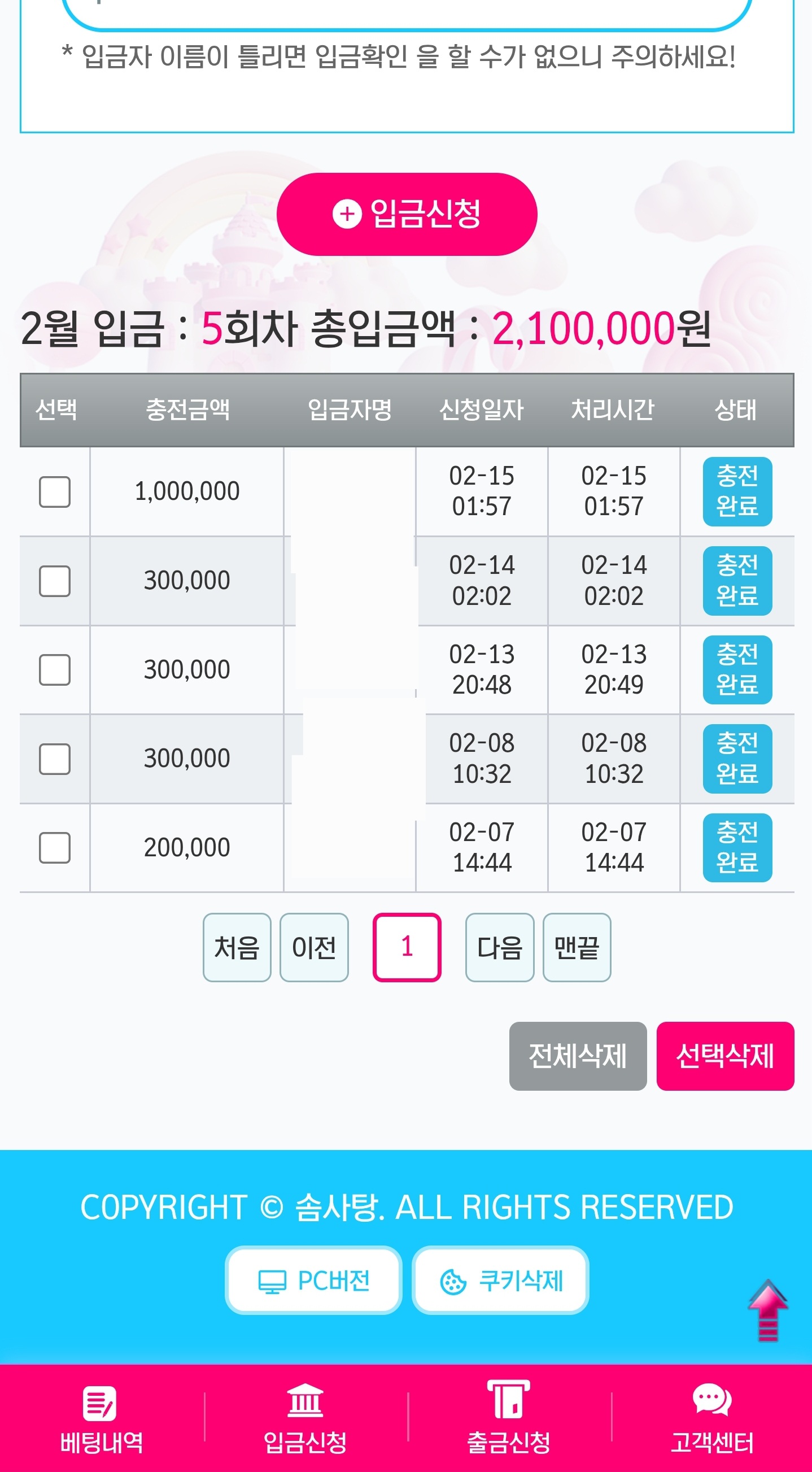Select the 02-14 deposit row checkbox
The image size is (812, 1472).
point(55,581)
